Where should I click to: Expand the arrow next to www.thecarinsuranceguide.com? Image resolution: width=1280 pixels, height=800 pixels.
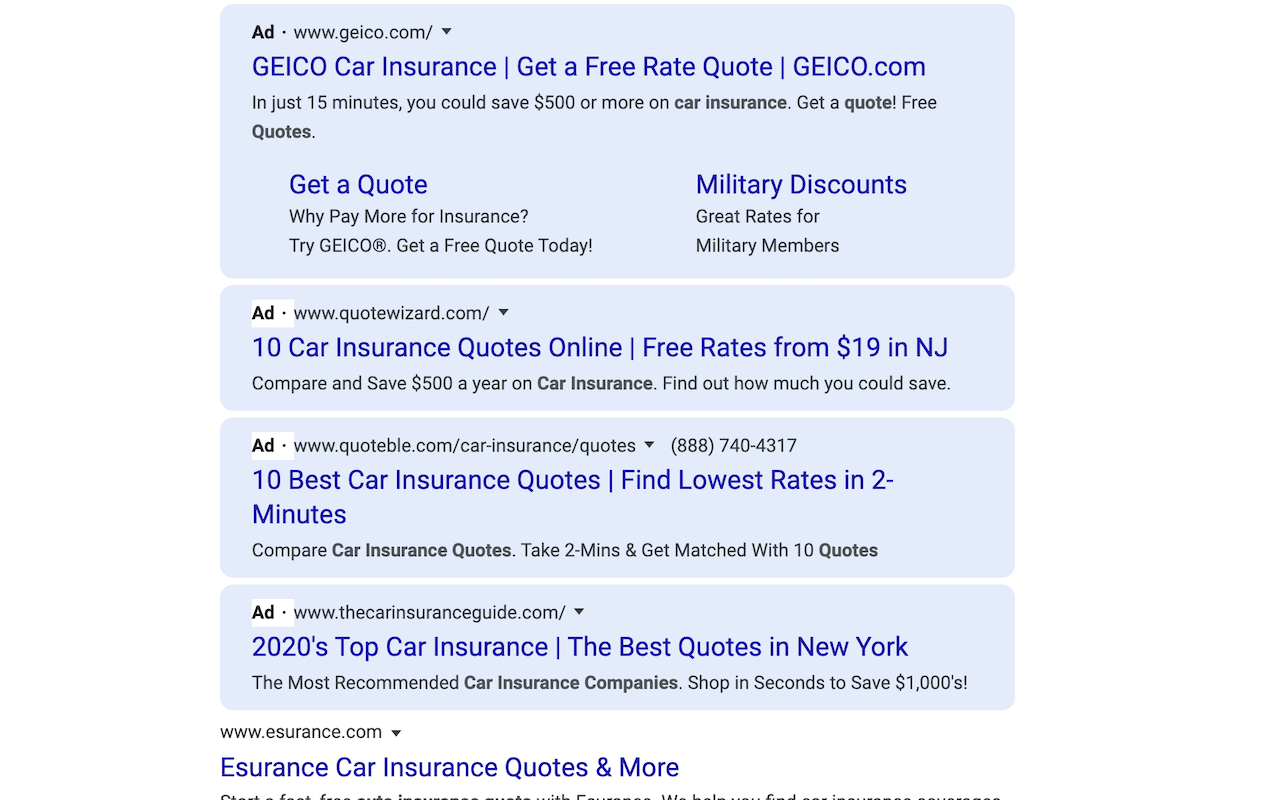coord(579,612)
